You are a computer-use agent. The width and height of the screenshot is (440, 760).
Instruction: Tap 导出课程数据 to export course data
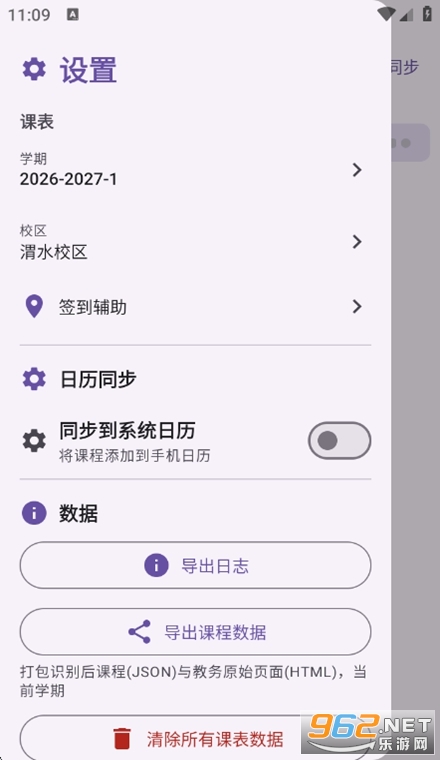tap(195, 632)
